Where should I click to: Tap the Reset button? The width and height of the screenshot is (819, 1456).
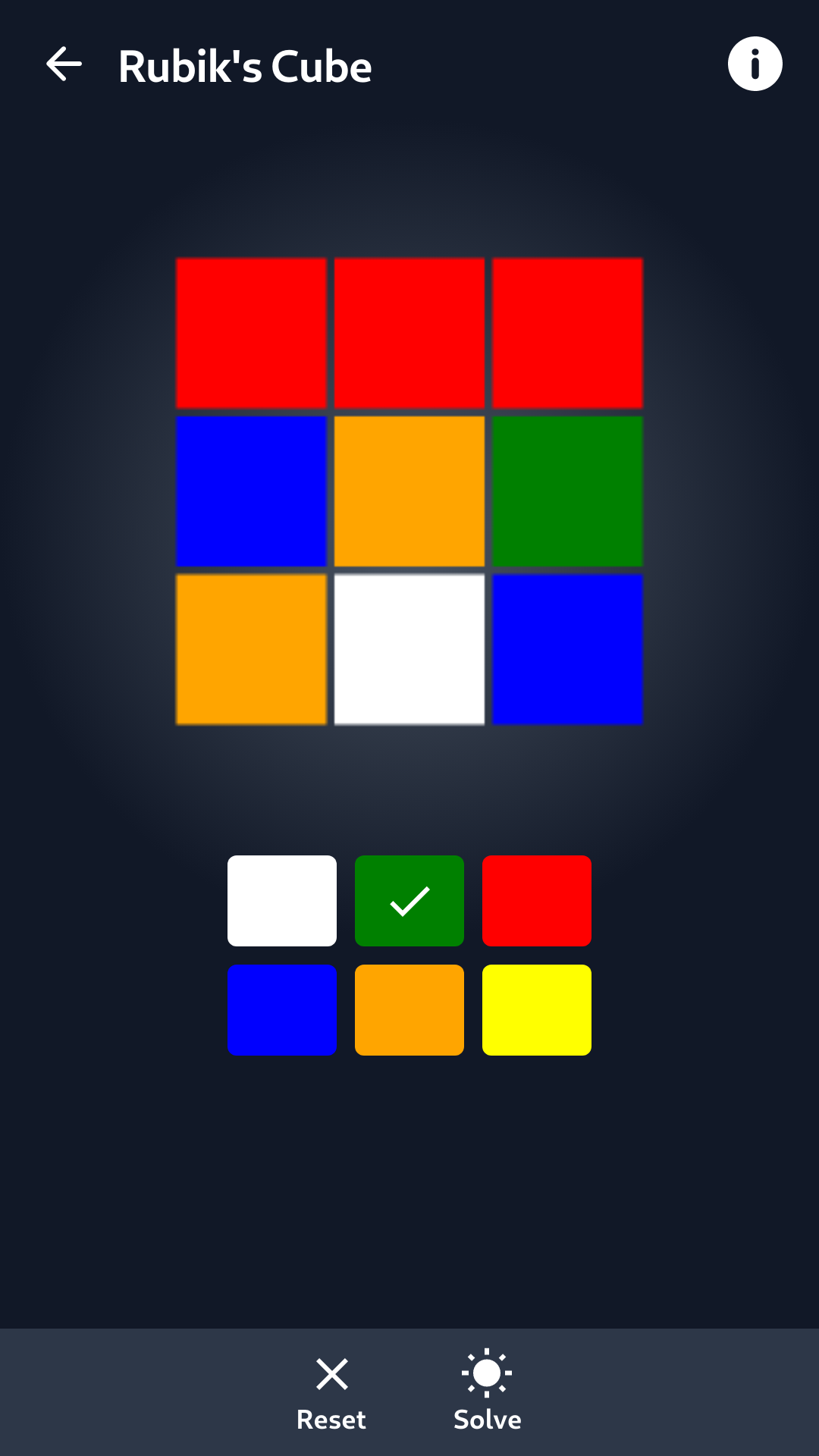tap(331, 1394)
